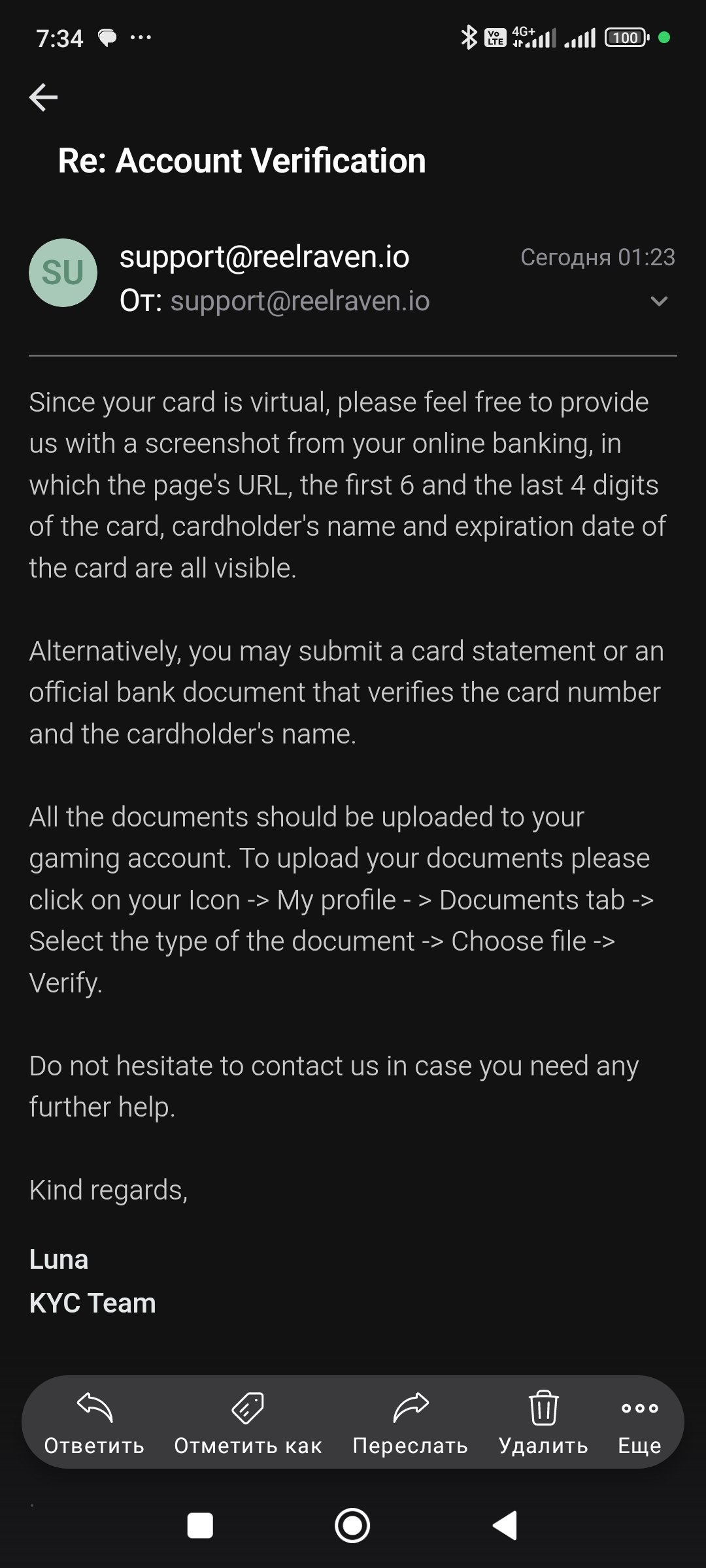Screen dimensions: 706x1568
Task: Go back using the top arrow
Action: click(x=44, y=97)
